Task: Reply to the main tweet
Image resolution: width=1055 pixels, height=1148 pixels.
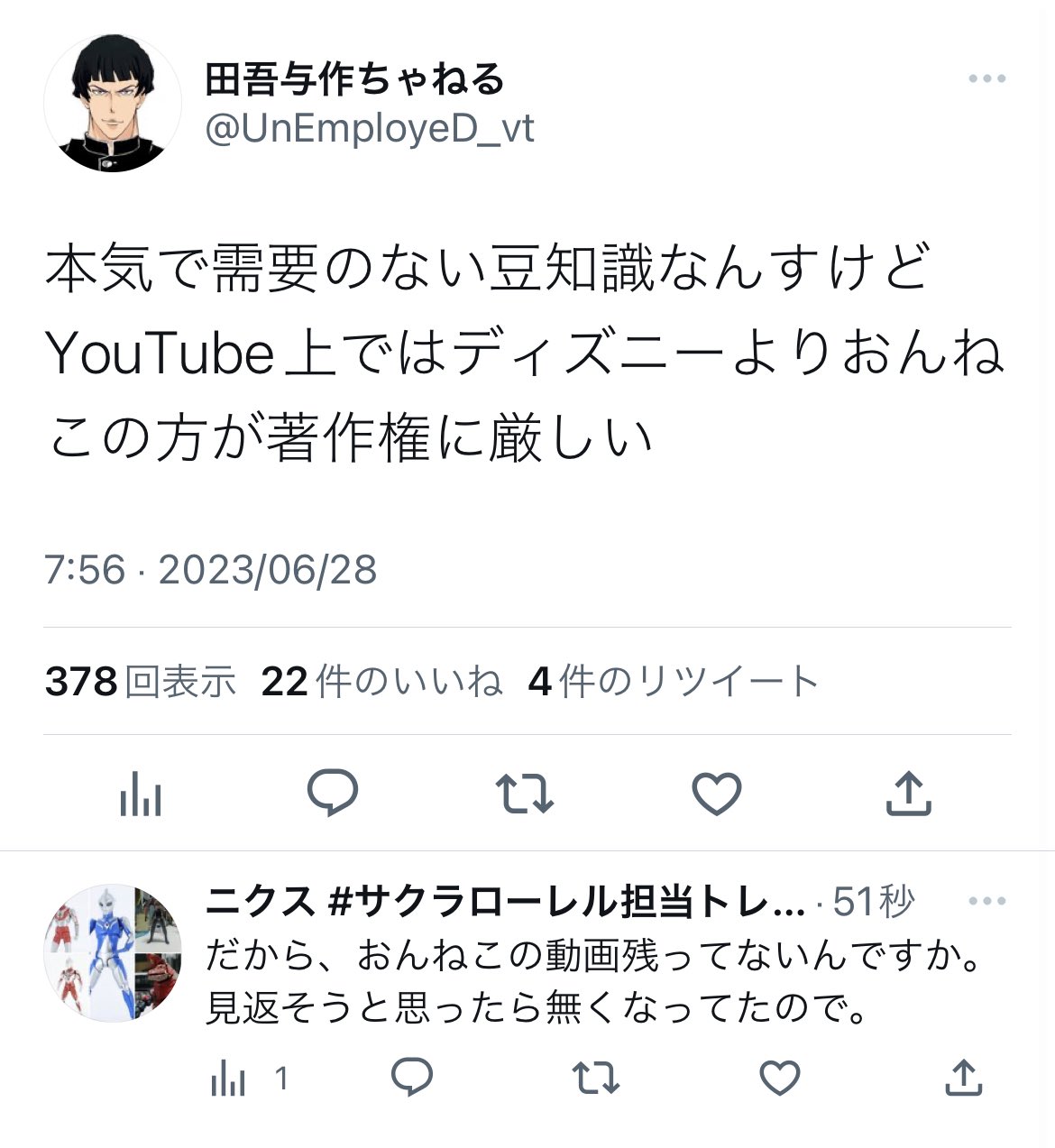Action: coord(333,794)
